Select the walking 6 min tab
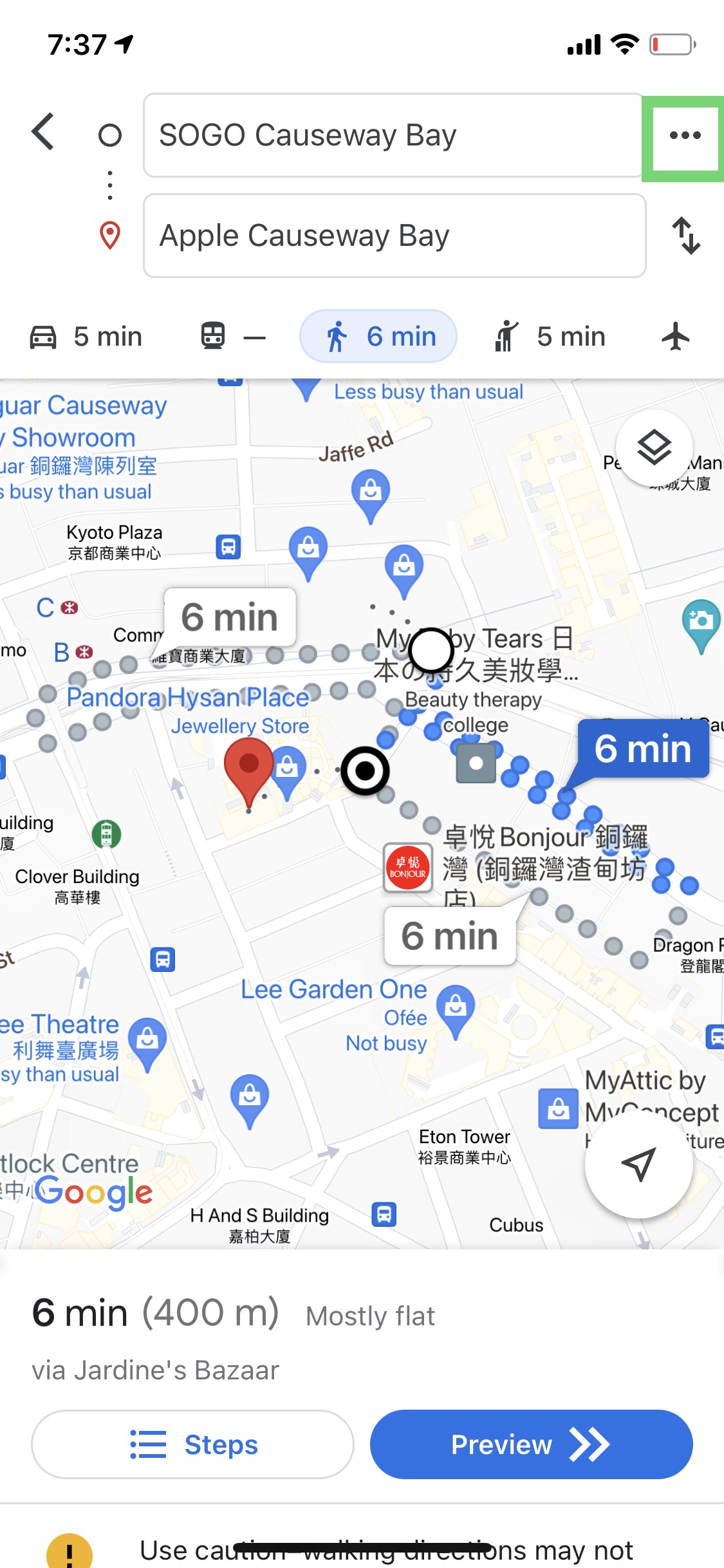The width and height of the screenshot is (724, 1568). 378,337
